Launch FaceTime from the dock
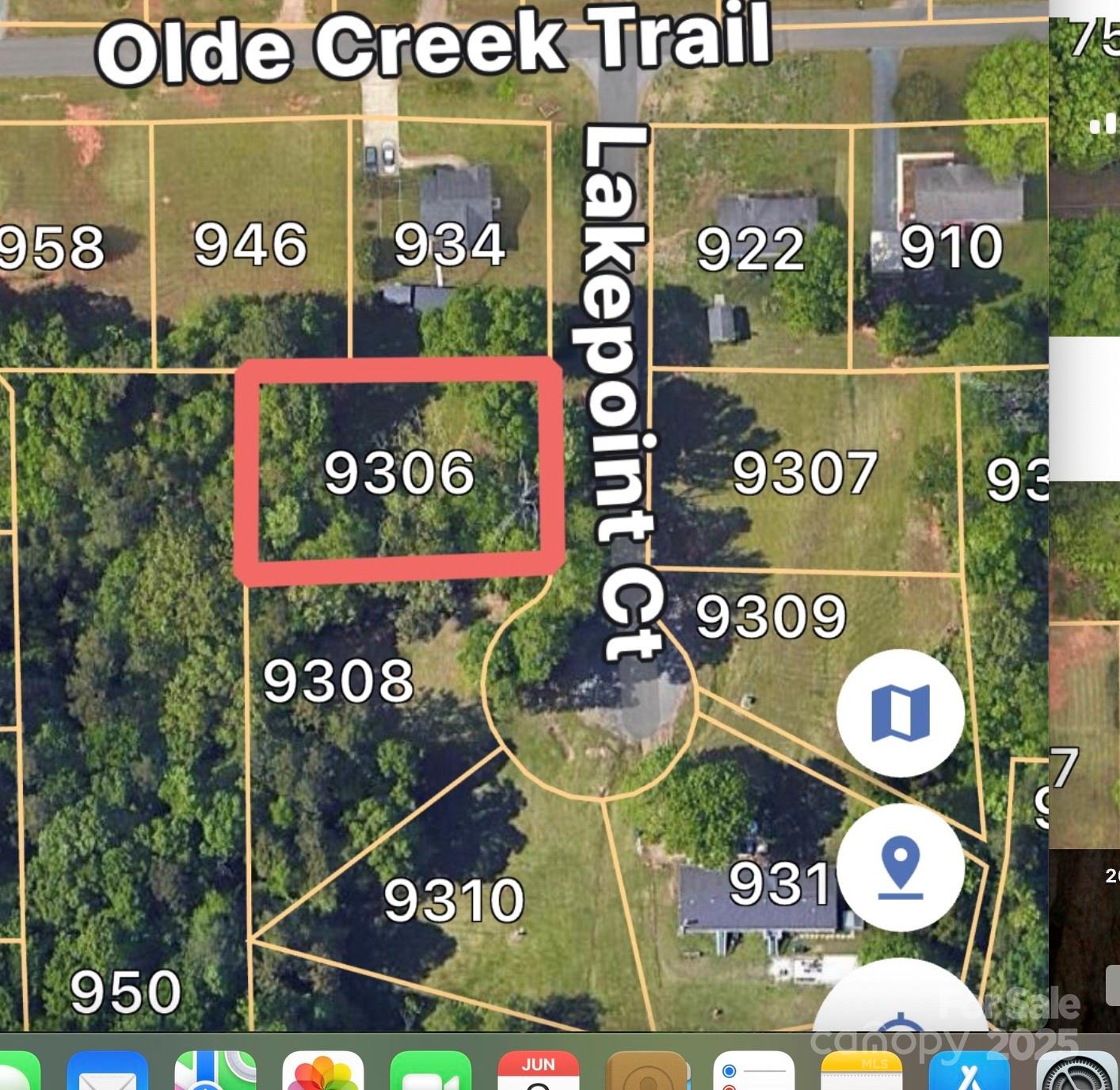Screen dimensions: 1120x1090 tap(431, 1073)
